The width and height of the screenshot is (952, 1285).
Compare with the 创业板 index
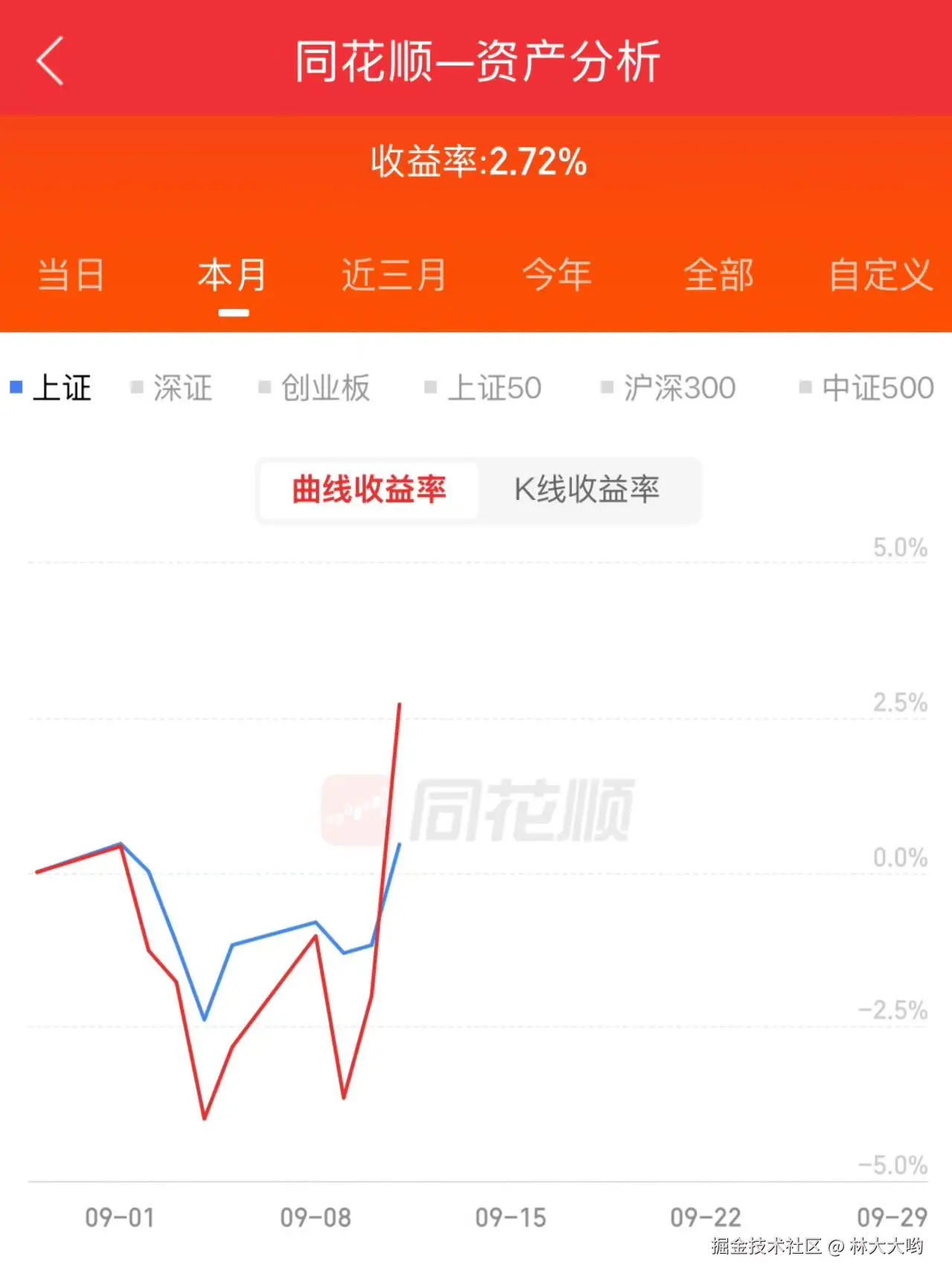tap(315, 388)
